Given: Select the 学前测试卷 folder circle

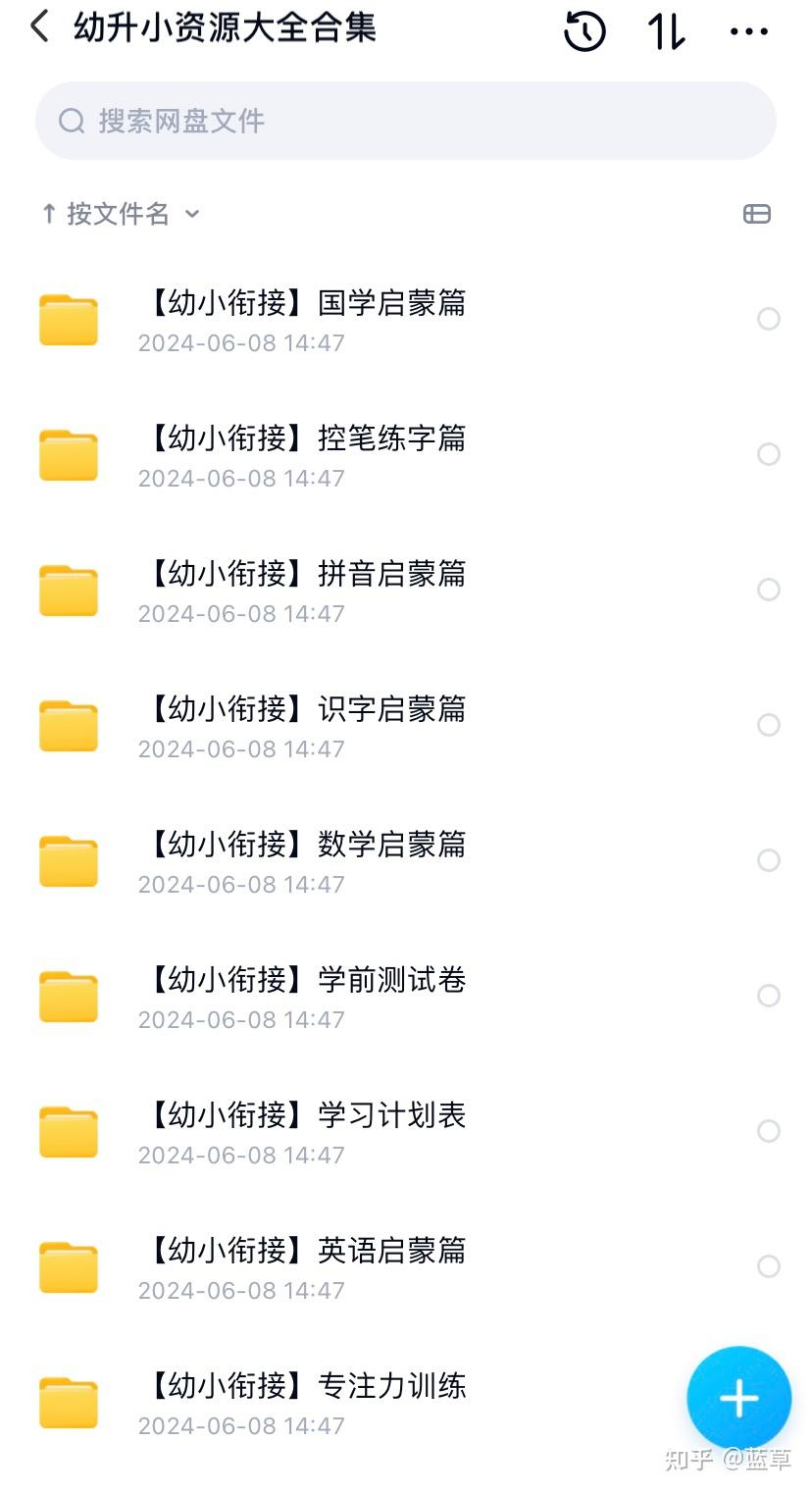Looking at the screenshot, I should pos(769,996).
